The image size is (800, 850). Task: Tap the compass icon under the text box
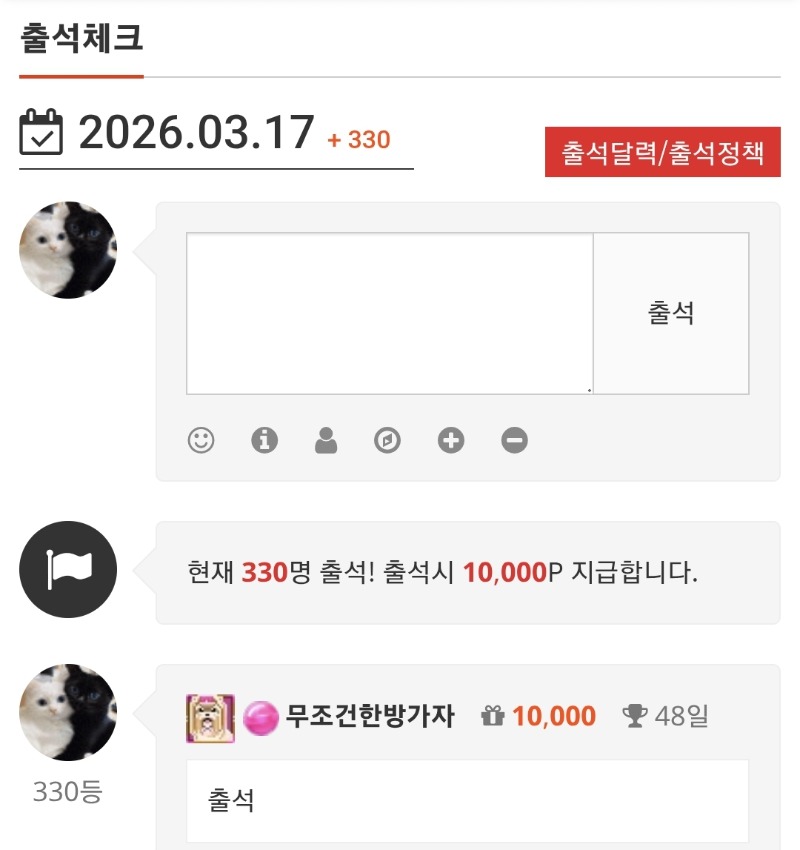click(387, 440)
